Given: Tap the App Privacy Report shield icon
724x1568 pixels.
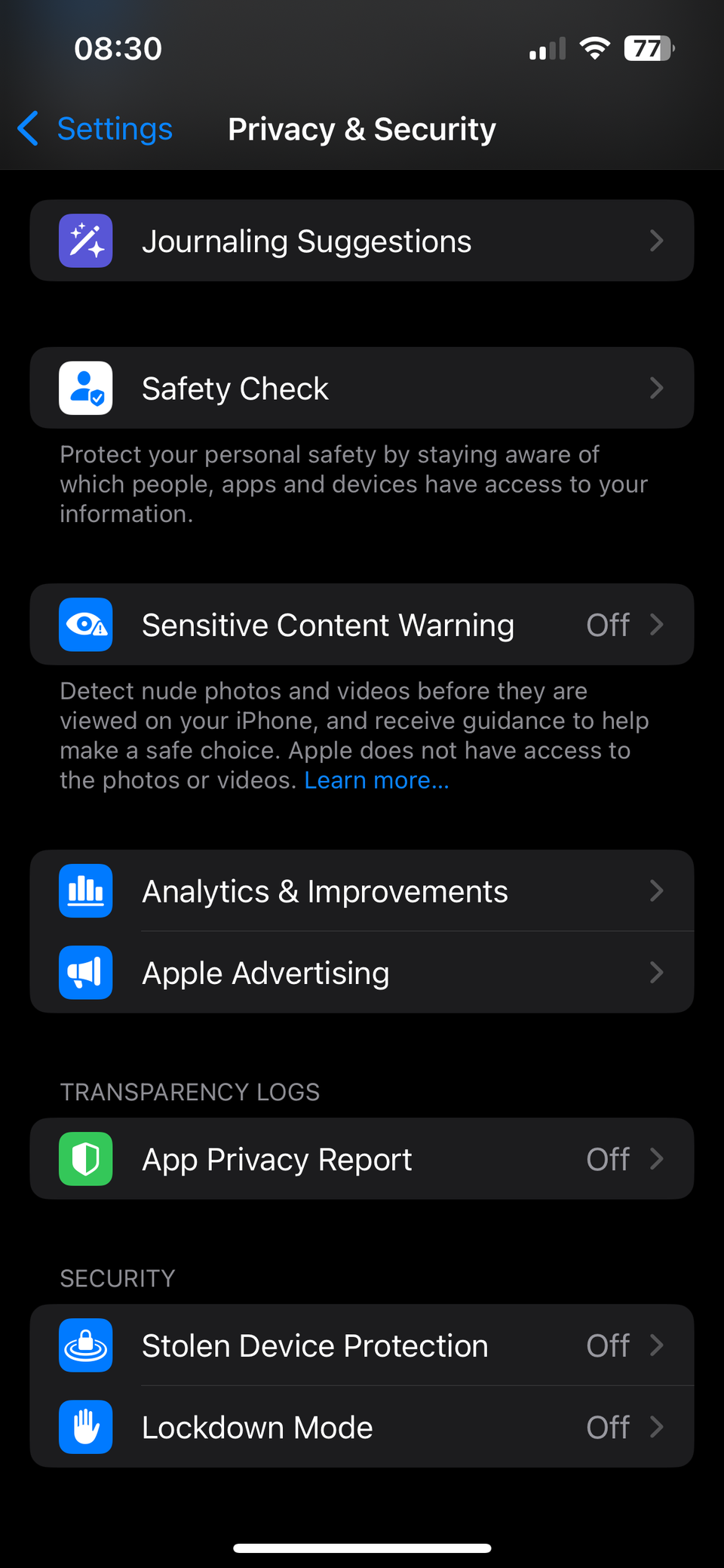Looking at the screenshot, I should coord(85,1158).
